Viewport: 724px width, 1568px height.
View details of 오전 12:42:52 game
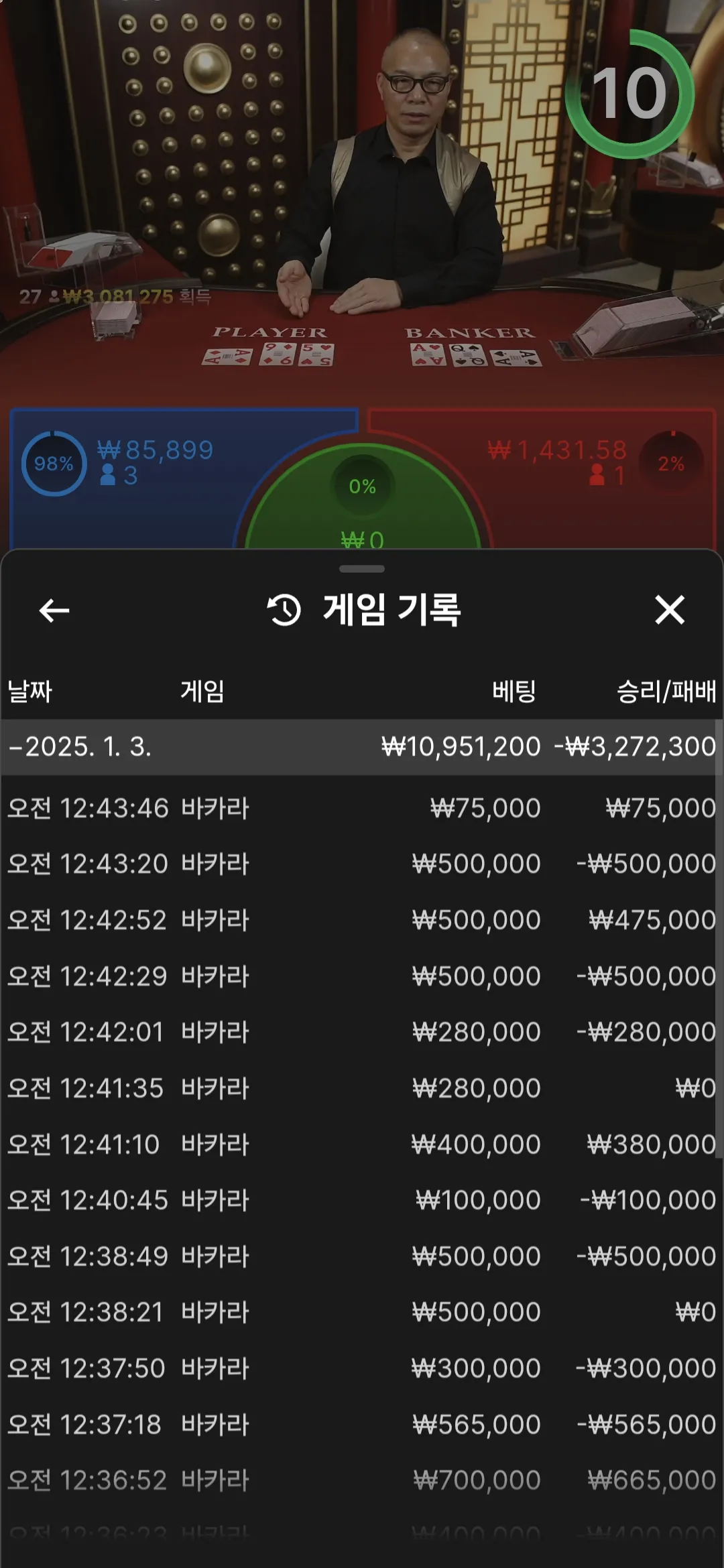[x=362, y=920]
